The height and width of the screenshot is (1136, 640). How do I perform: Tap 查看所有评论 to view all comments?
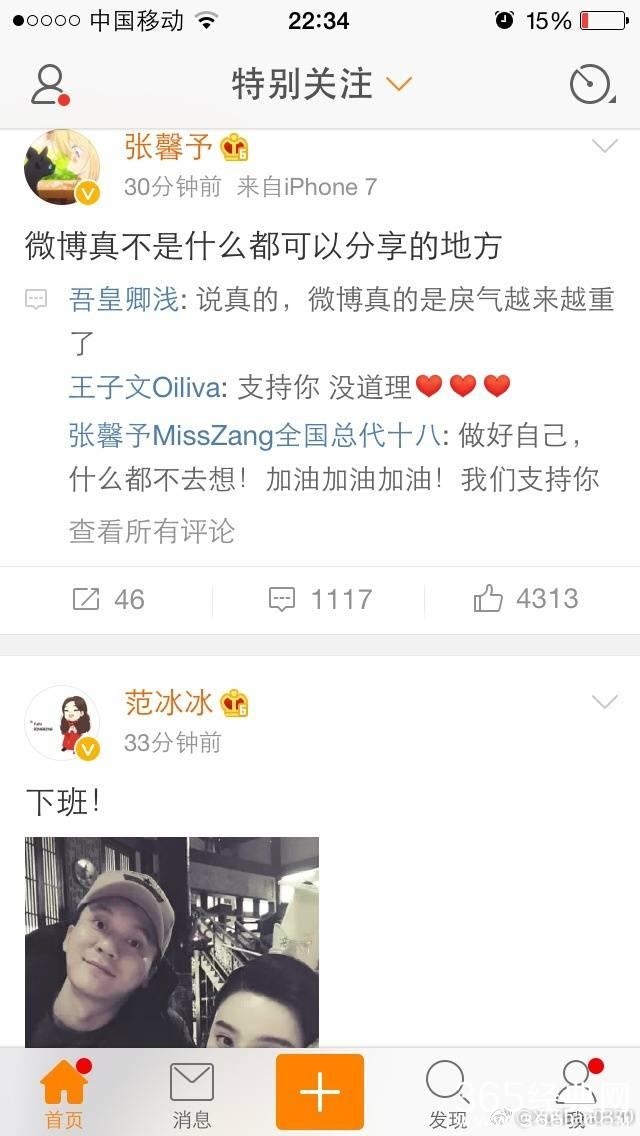(152, 531)
